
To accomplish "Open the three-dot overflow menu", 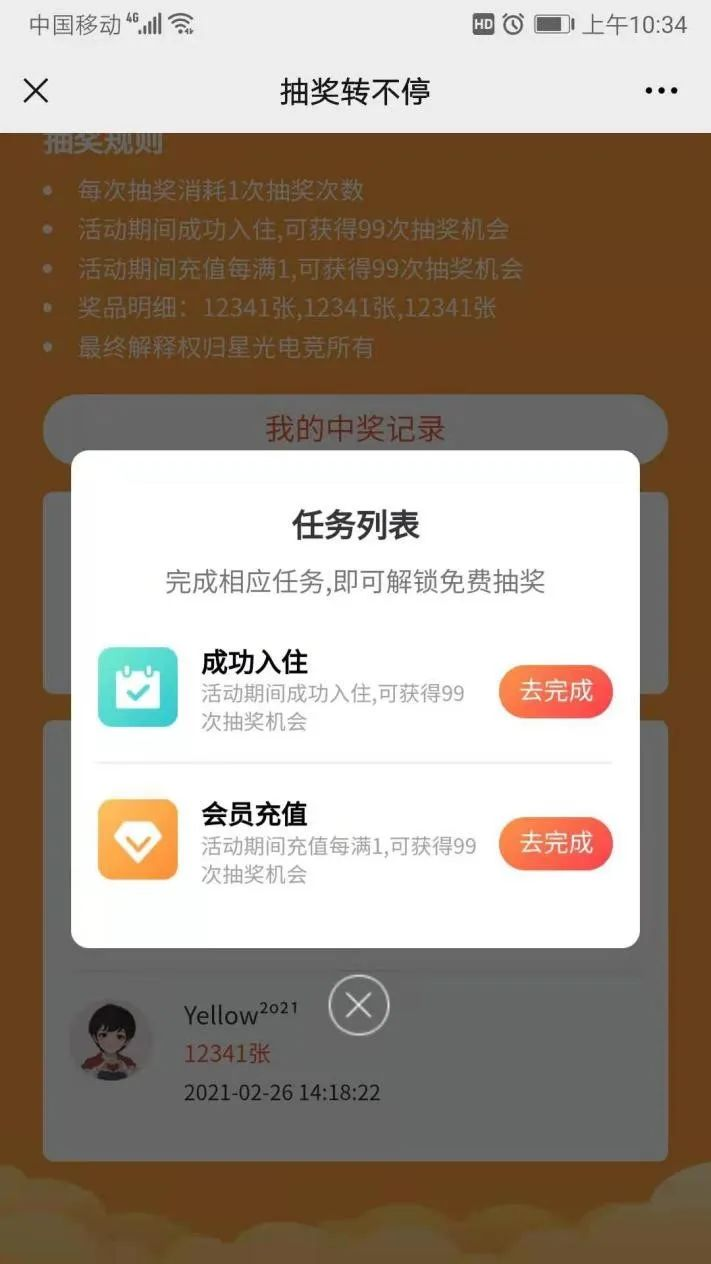I will [x=661, y=91].
